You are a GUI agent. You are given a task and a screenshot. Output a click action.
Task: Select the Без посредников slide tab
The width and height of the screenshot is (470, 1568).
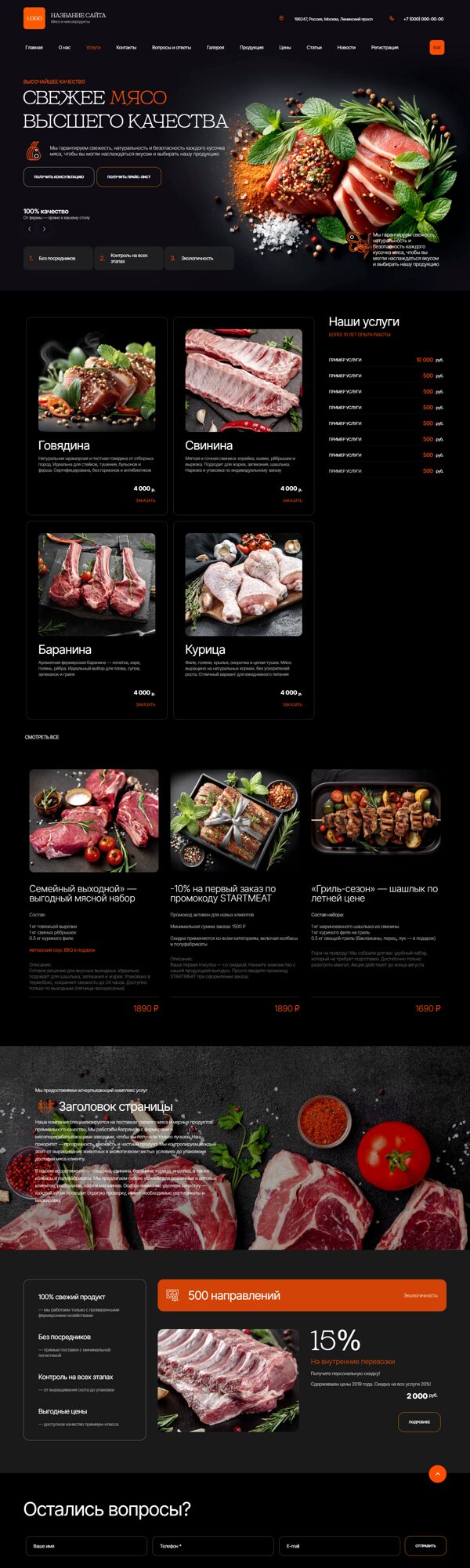pos(58,258)
